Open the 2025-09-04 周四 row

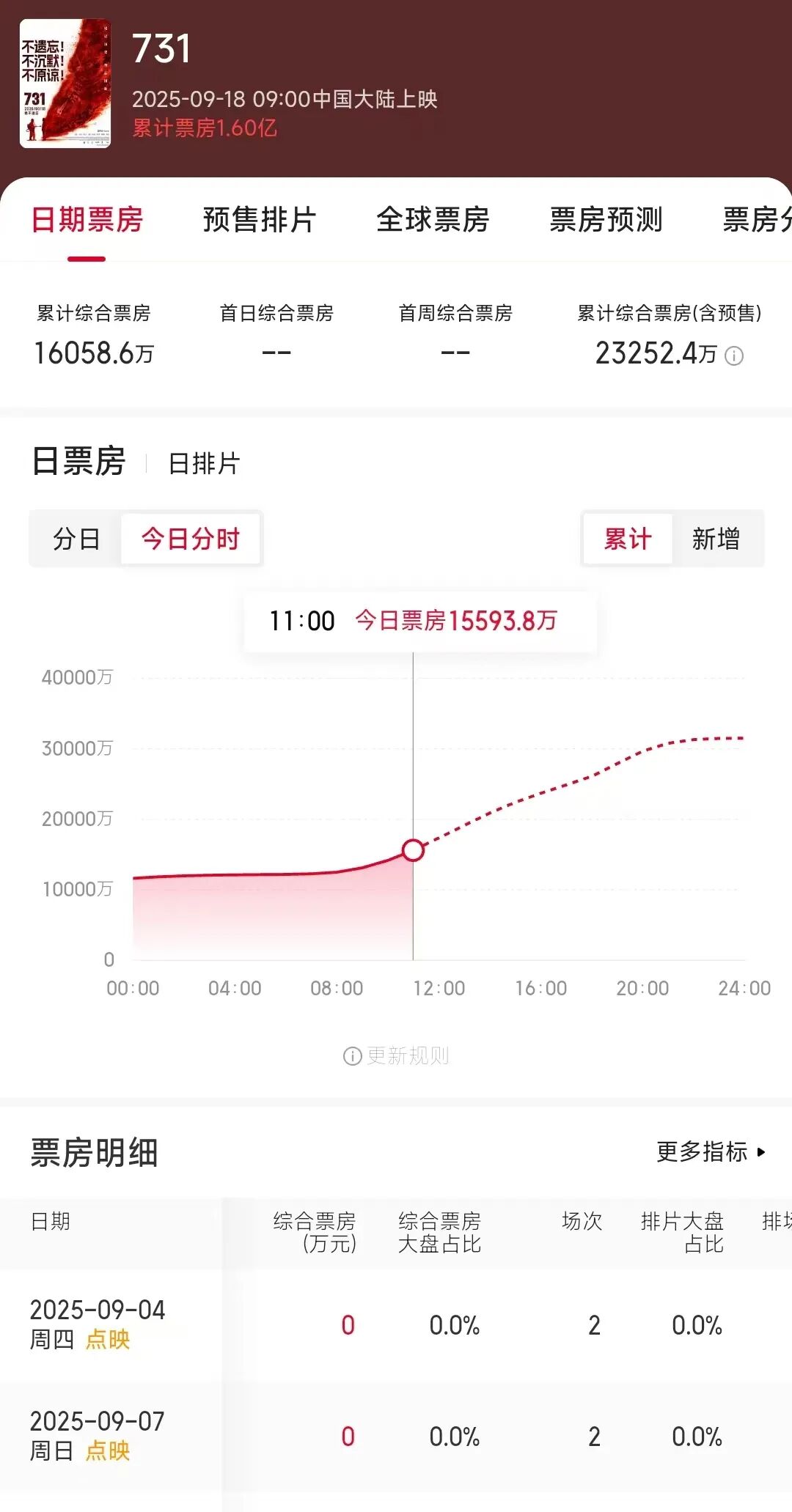[x=98, y=1324]
